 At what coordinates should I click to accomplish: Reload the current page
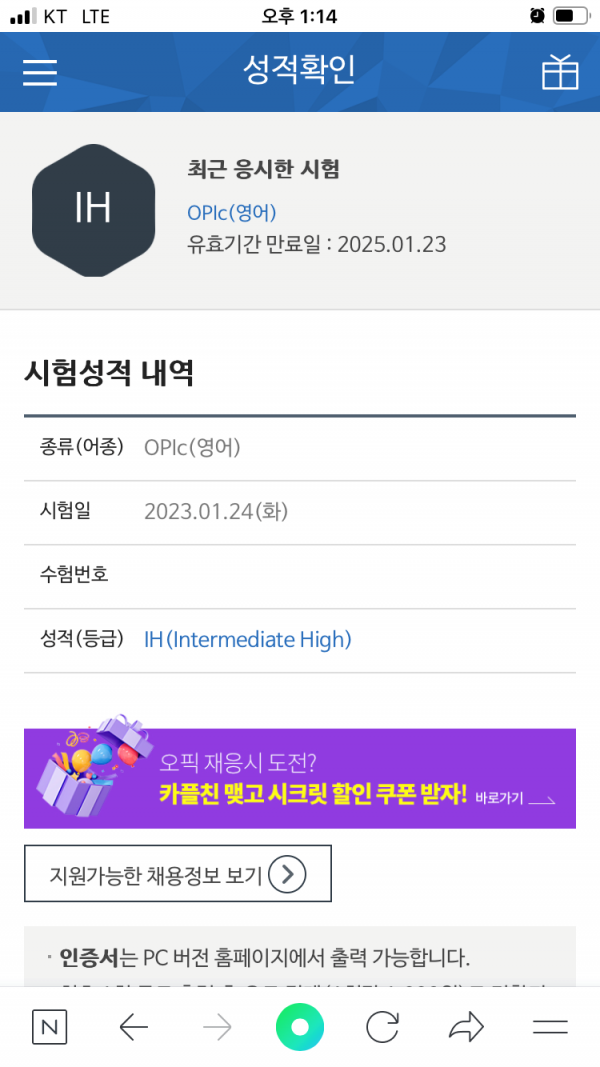click(382, 1027)
